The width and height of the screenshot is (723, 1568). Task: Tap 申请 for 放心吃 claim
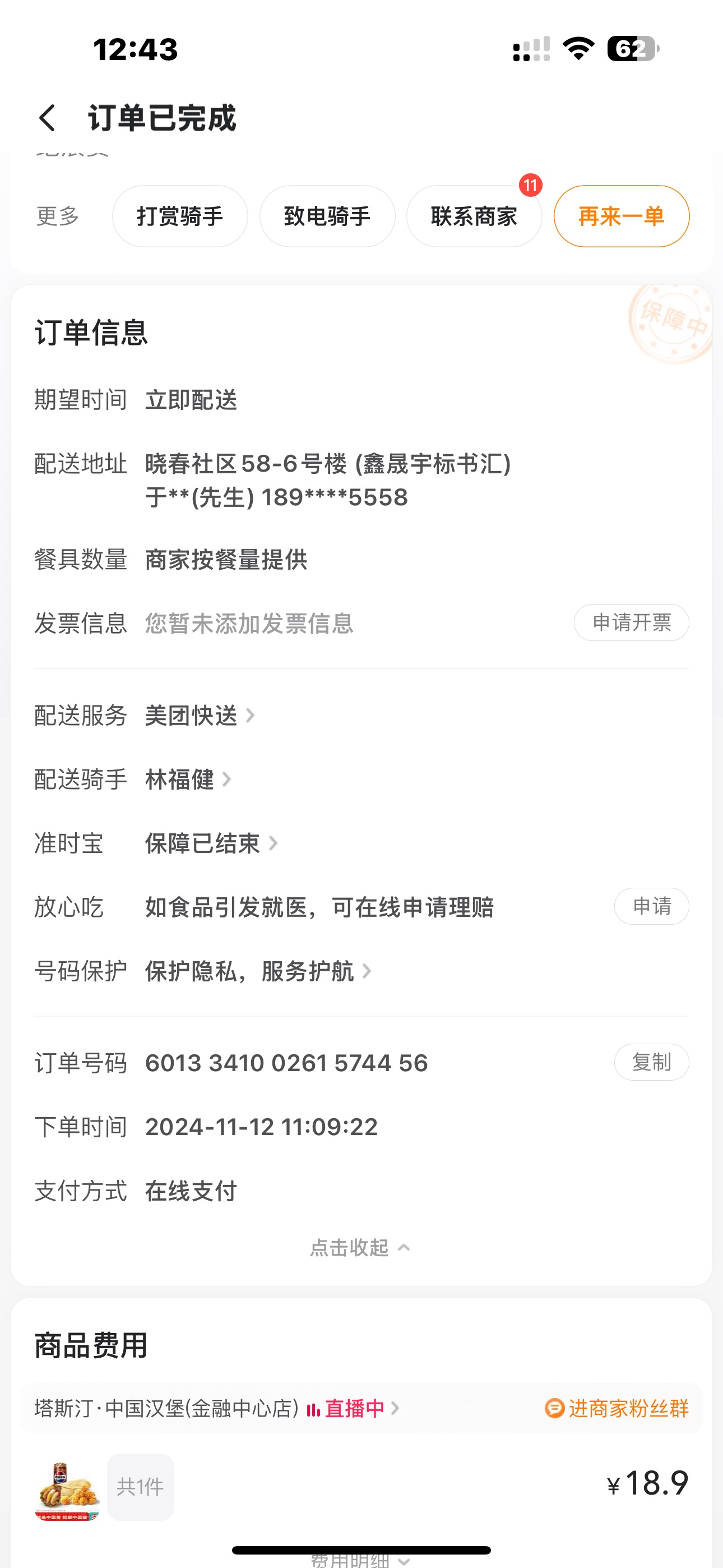pyautogui.click(x=651, y=906)
